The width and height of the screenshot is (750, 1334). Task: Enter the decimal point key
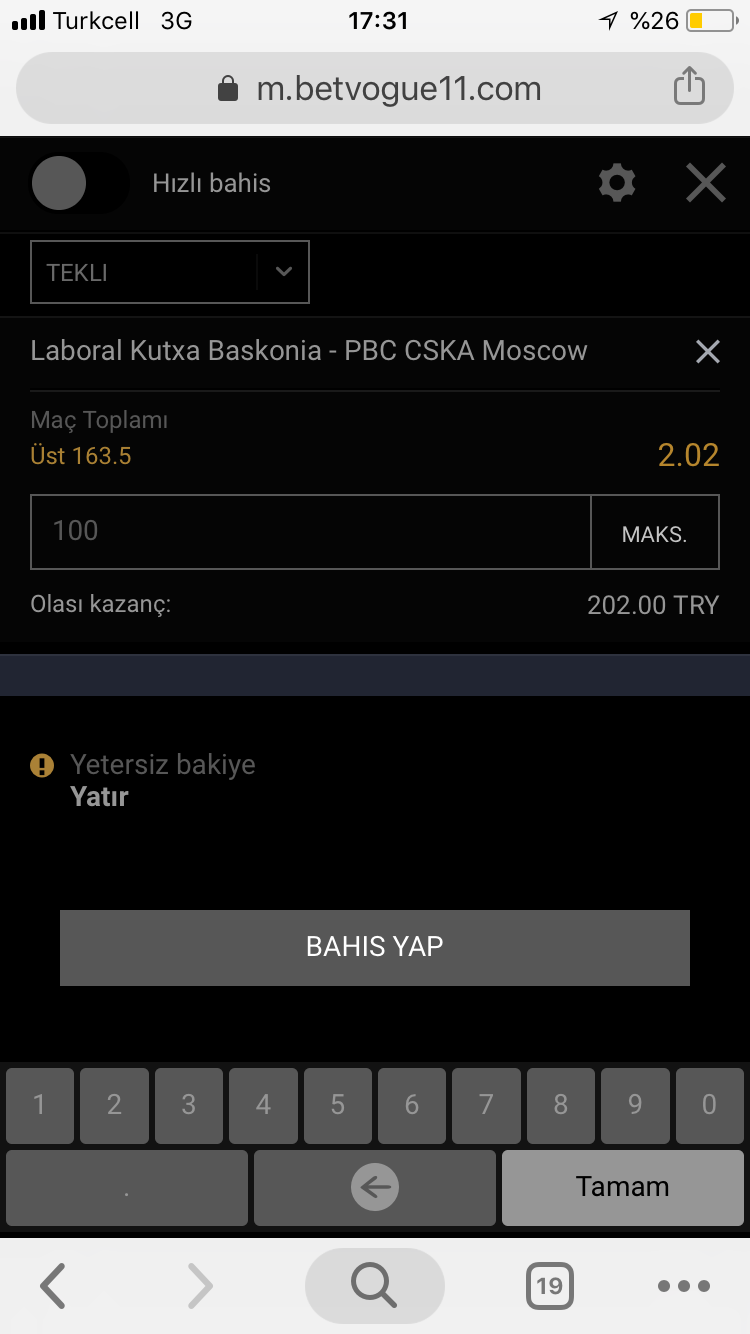point(127,1188)
